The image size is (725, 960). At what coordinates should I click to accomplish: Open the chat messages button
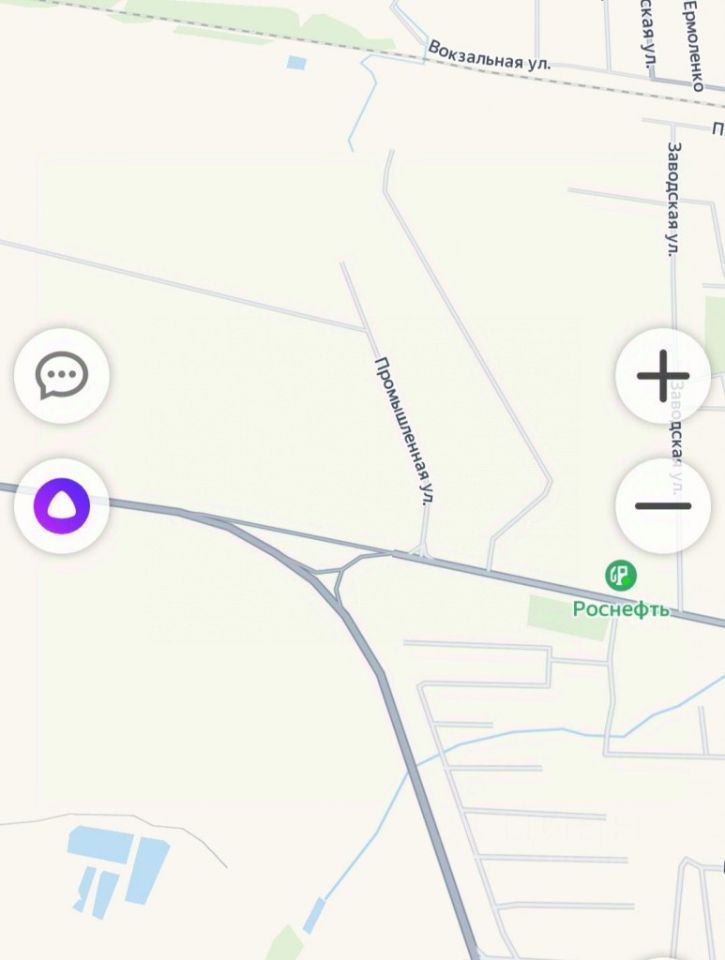62,377
